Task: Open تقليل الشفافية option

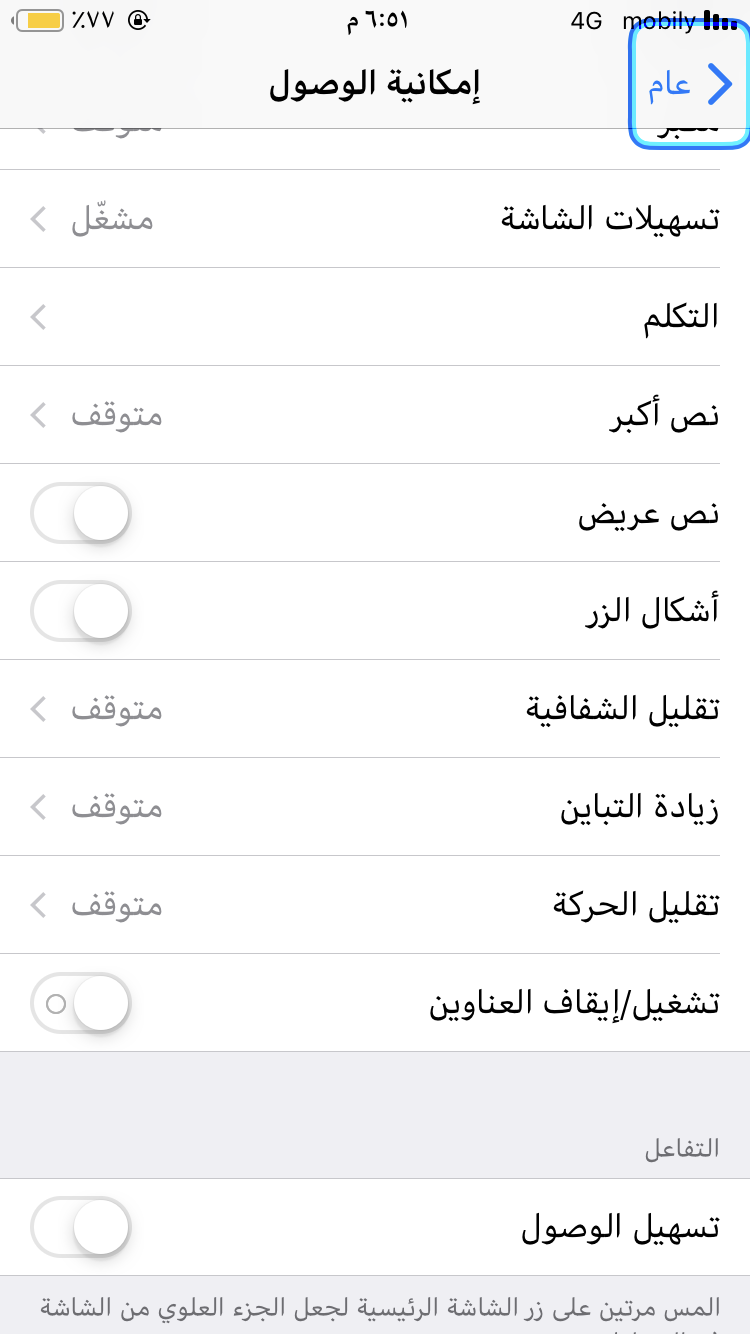Action: point(375,709)
